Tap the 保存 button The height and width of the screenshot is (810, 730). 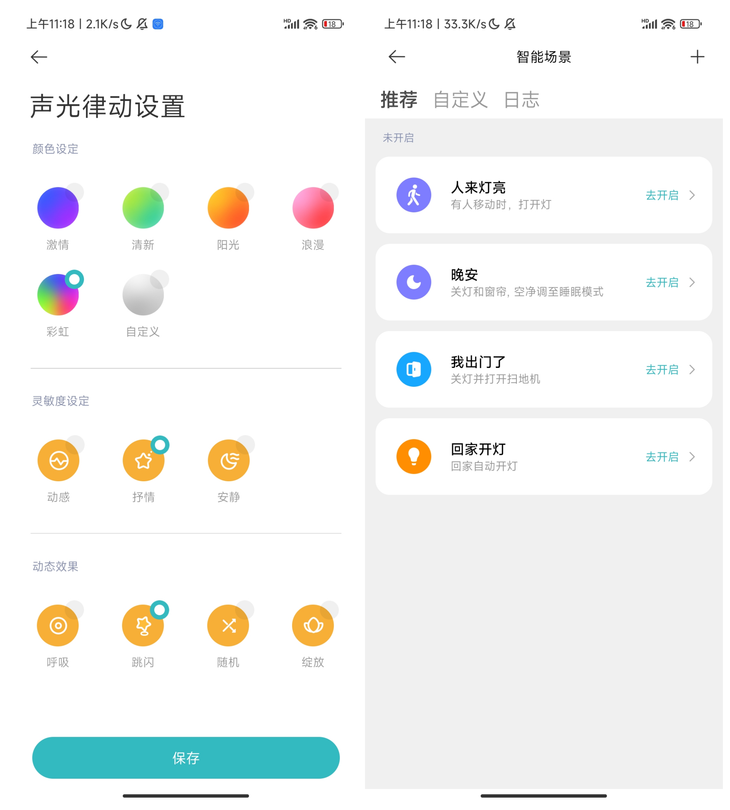pyautogui.click(x=186, y=758)
